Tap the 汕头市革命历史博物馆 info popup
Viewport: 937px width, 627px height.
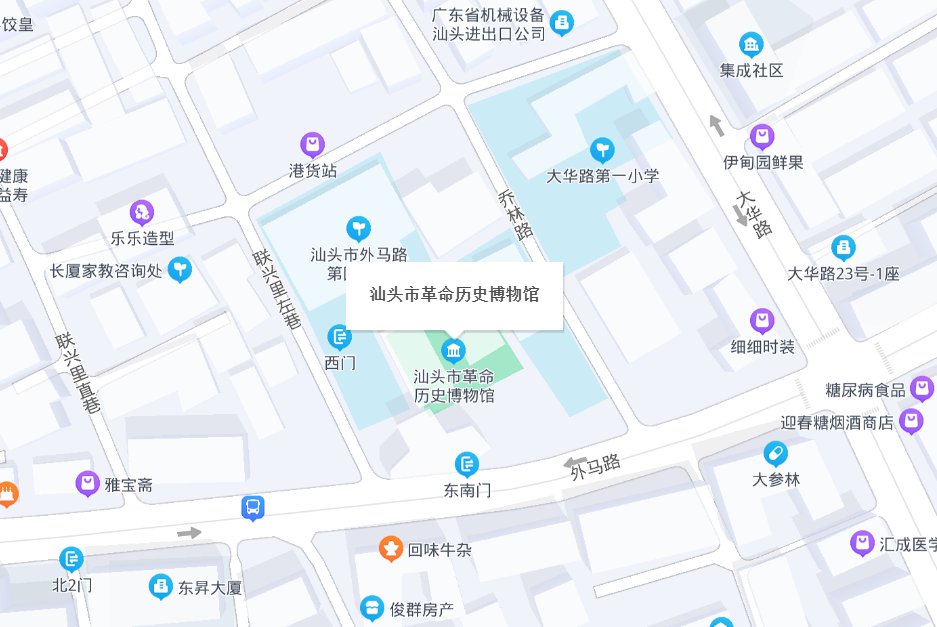click(x=454, y=295)
